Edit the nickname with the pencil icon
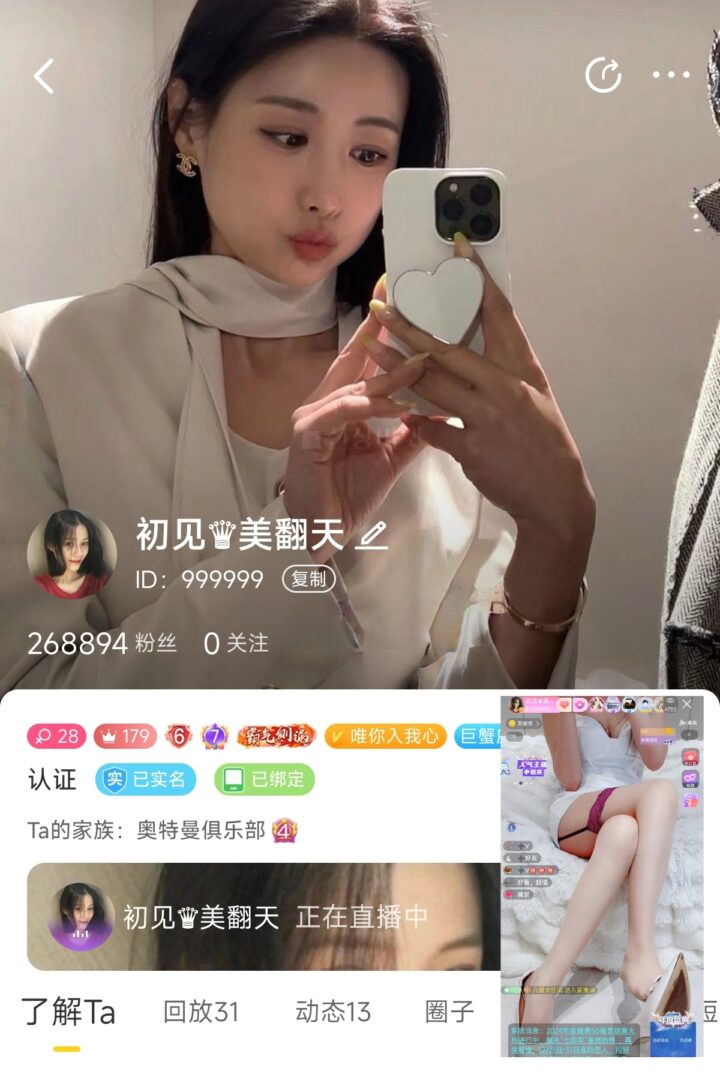 tap(371, 536)
